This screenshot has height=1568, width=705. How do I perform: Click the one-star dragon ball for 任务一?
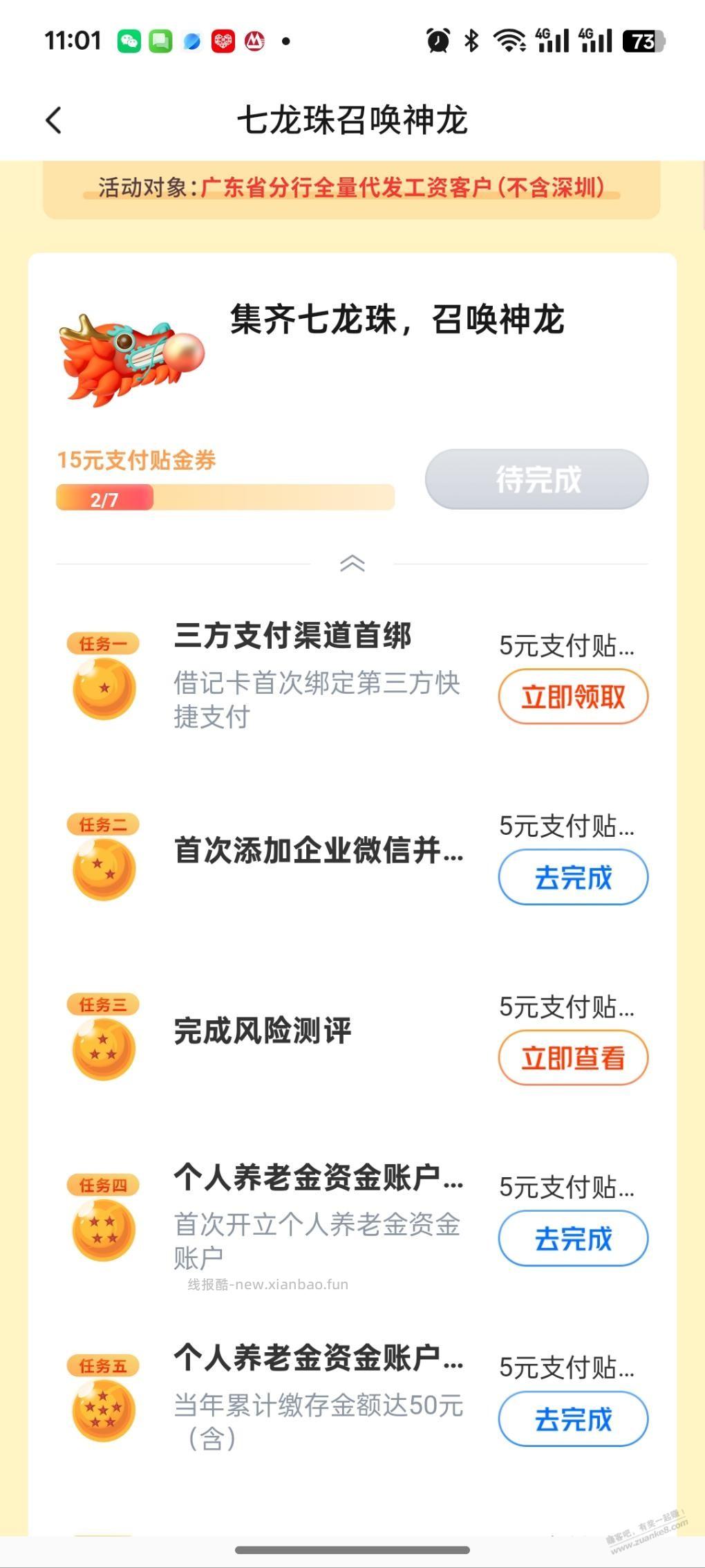point(104,695)
